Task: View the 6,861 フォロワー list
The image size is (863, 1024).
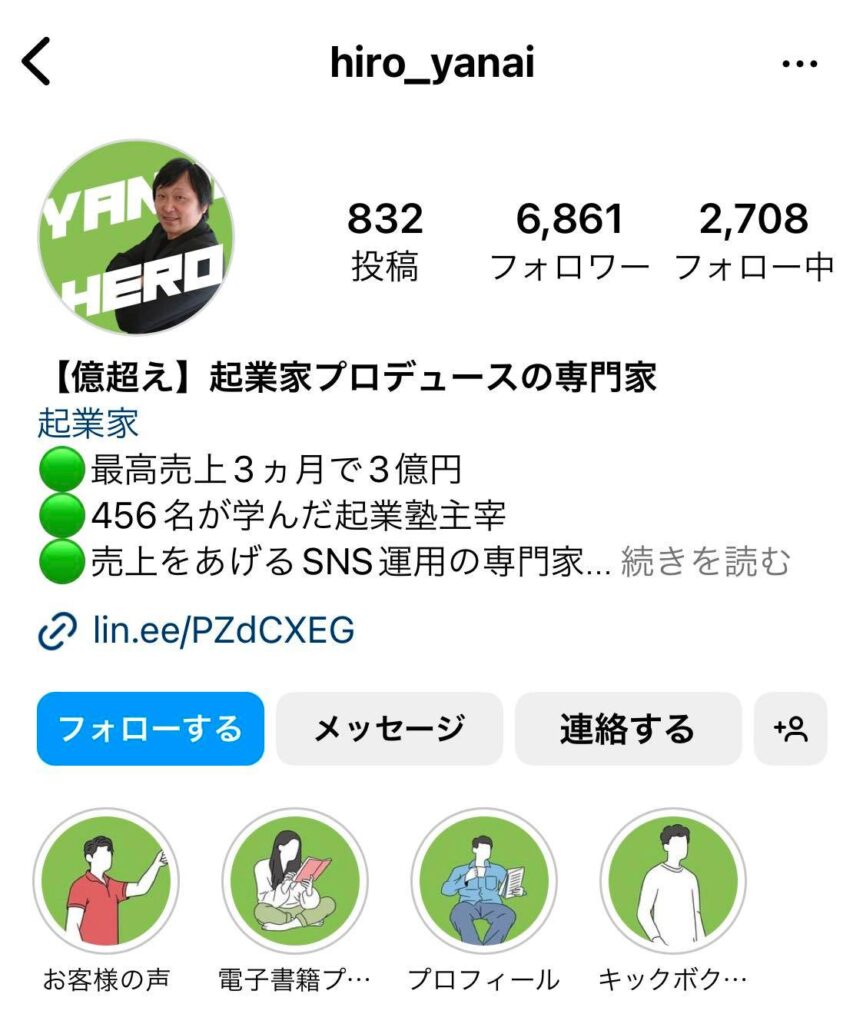Action: point(569,240)
